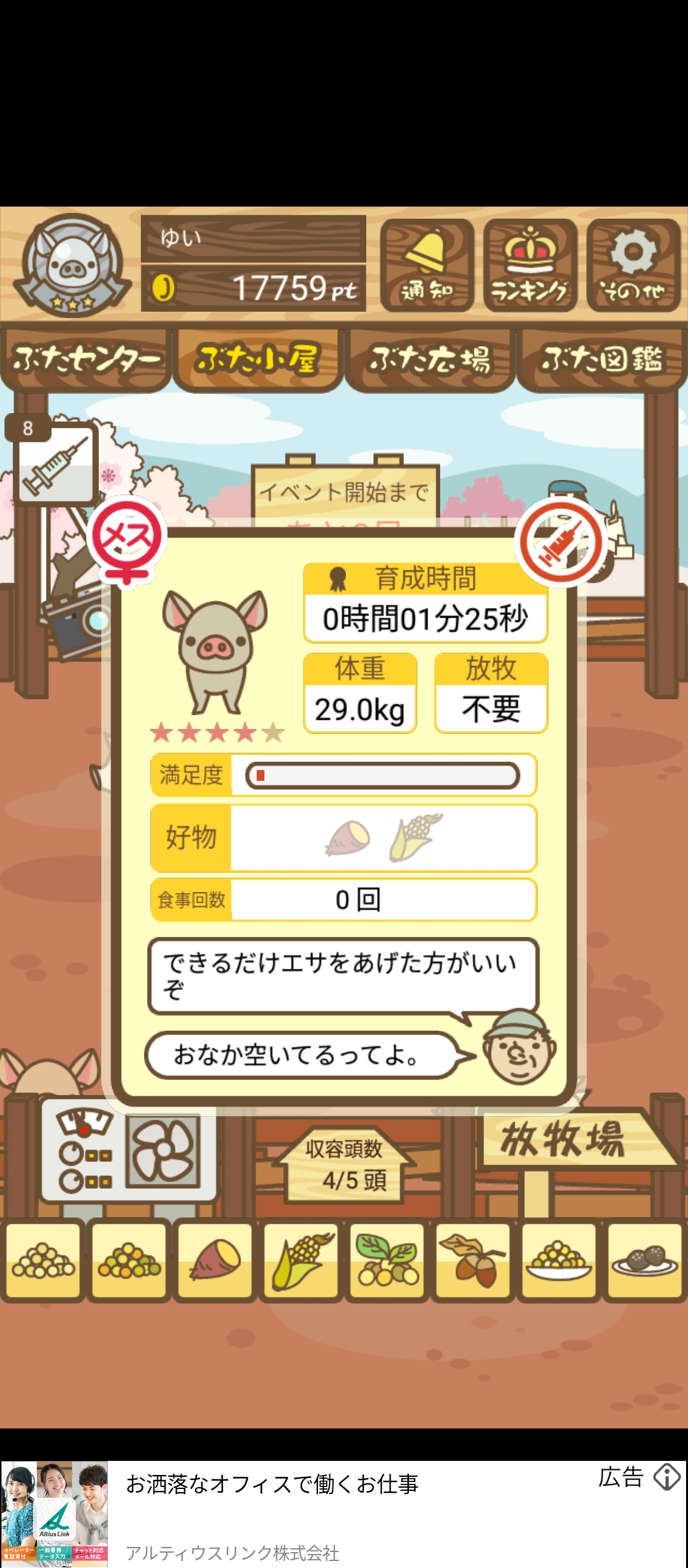Open the その他 settings gear

[633, 266]
